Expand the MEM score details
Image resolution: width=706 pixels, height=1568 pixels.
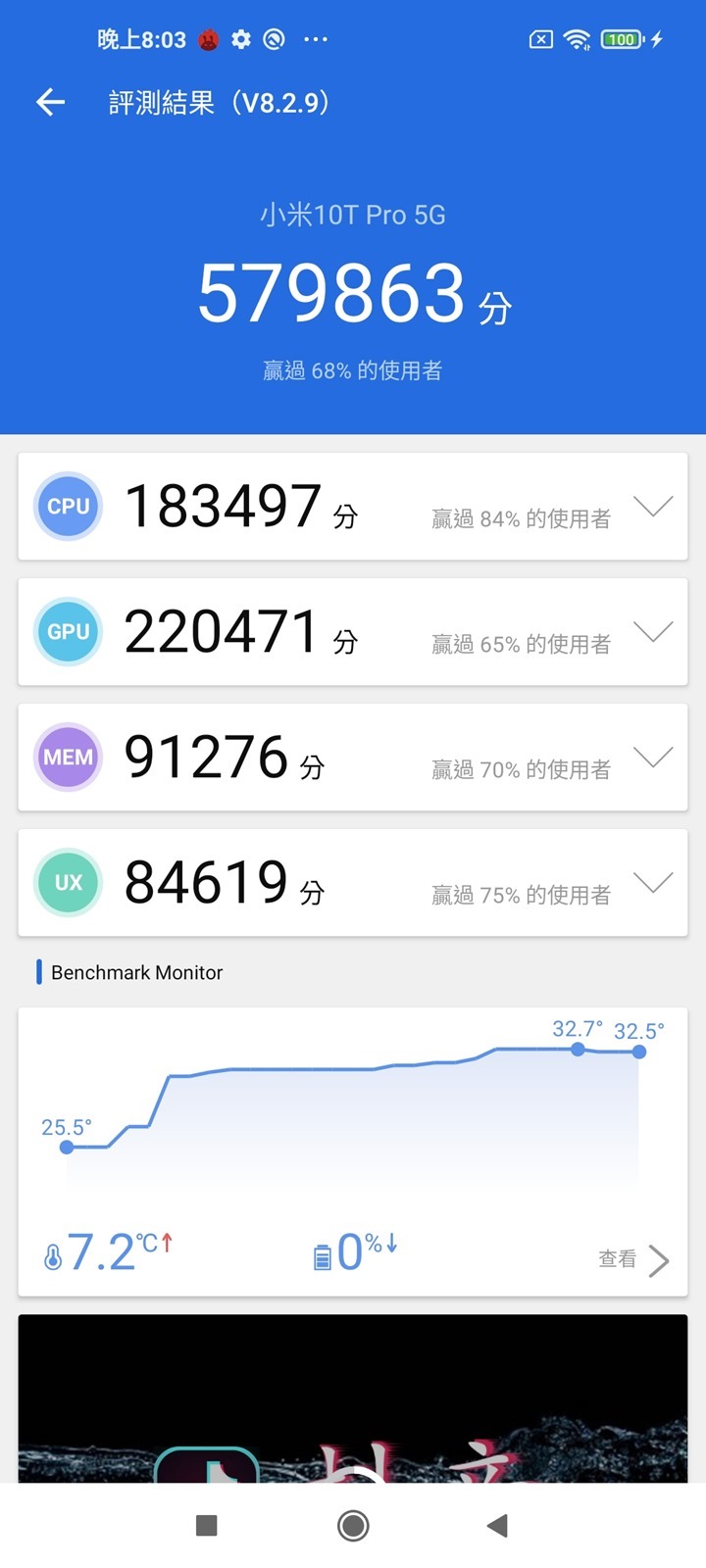pos(653,758)
